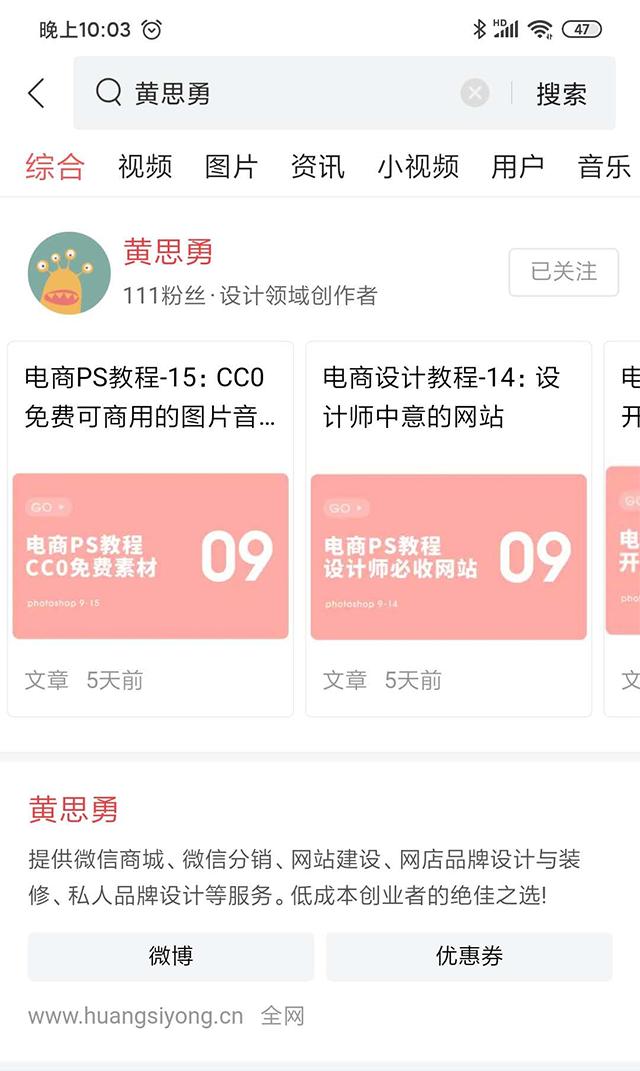640x1071 pixels.
Task: Tap the 已关注 follow button
Action: pyautogui.click(x=563, y=272)
